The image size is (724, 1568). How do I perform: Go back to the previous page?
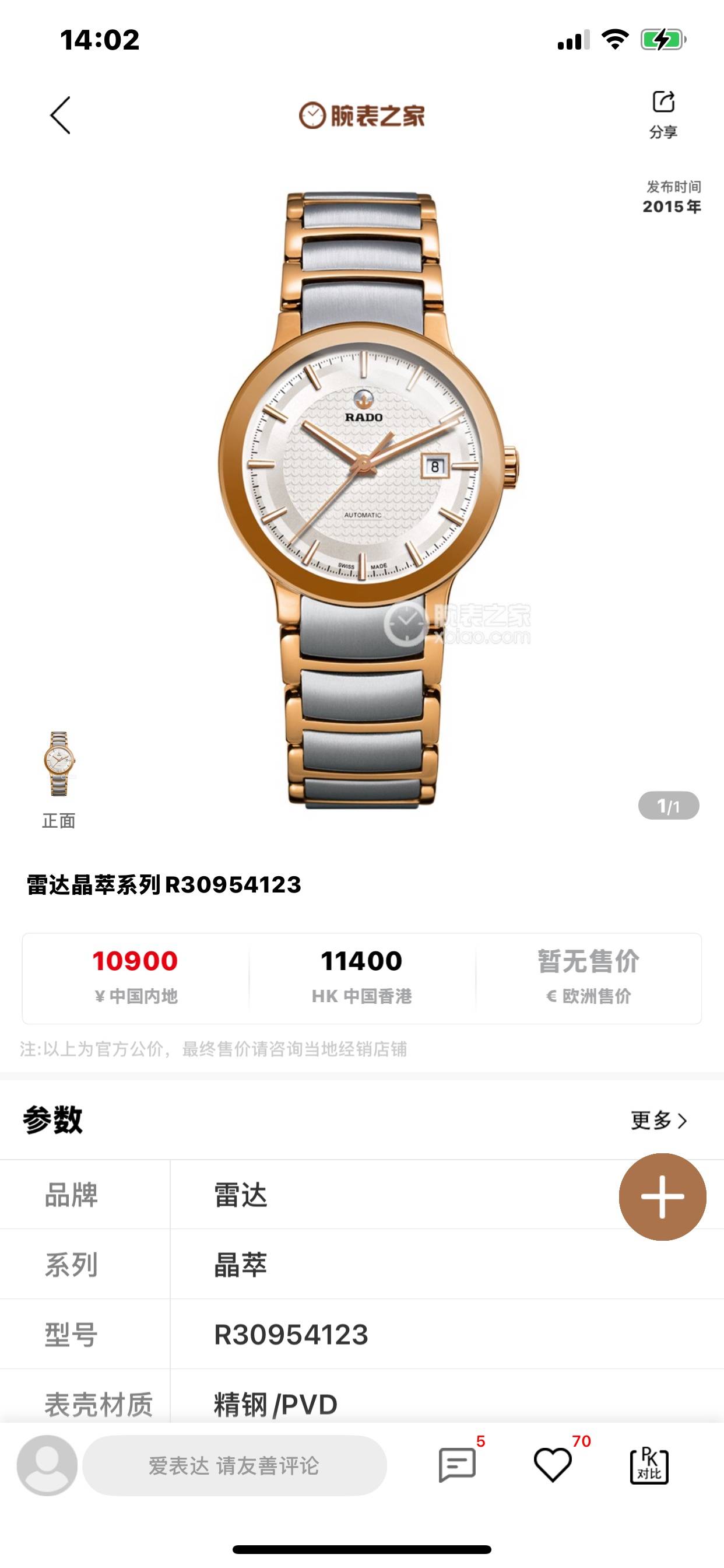point(60,115)
